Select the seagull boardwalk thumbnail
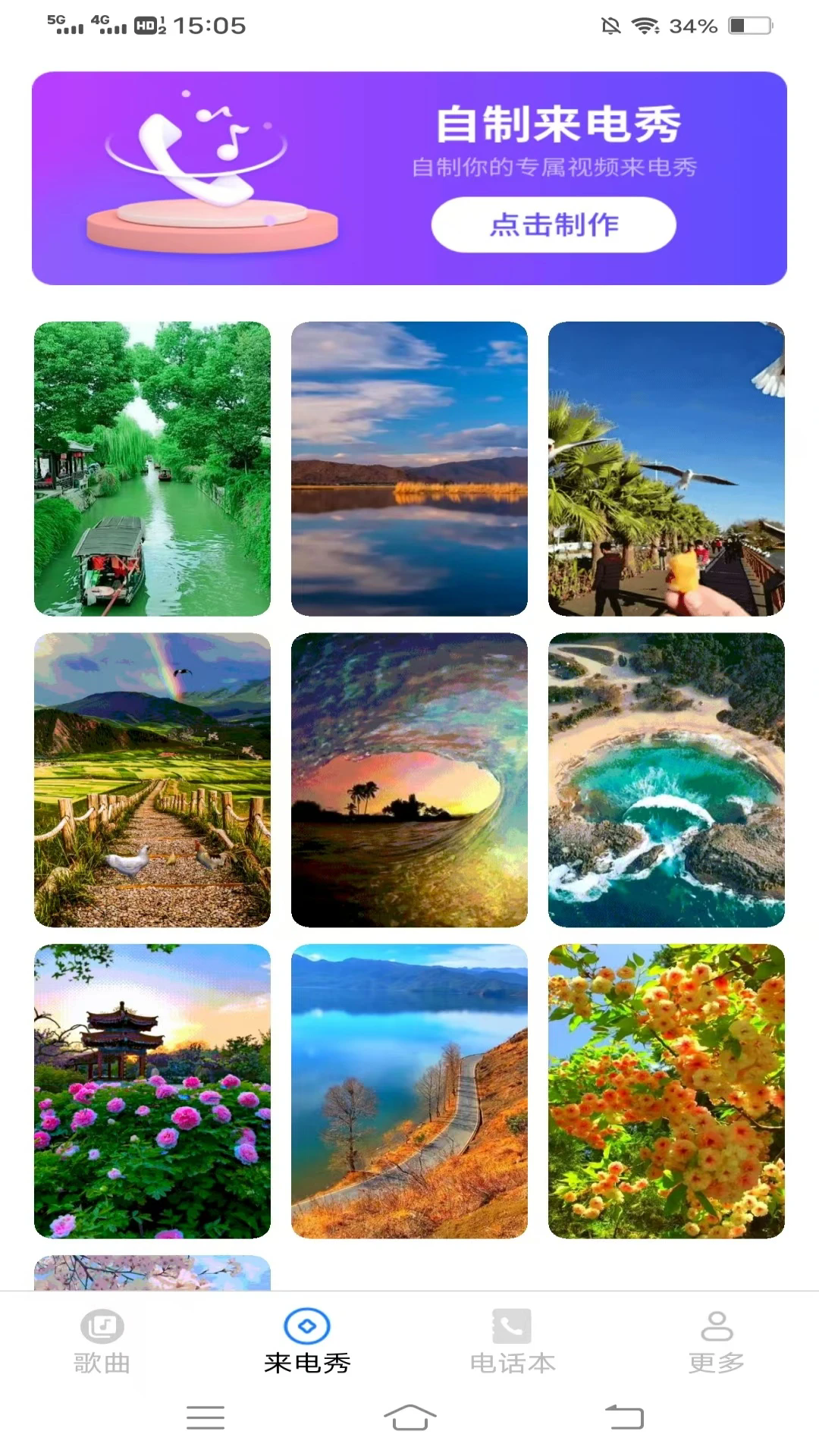The image size is (819, 1456). coord(667,468)
